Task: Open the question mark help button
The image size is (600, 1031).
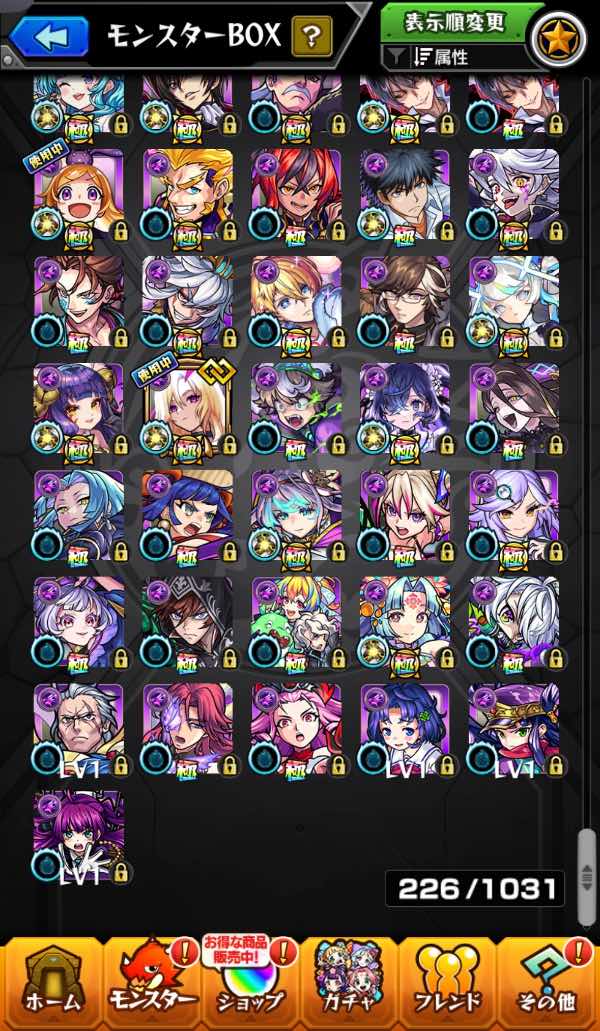Action: pyautogui.click(x=312, y=36)
